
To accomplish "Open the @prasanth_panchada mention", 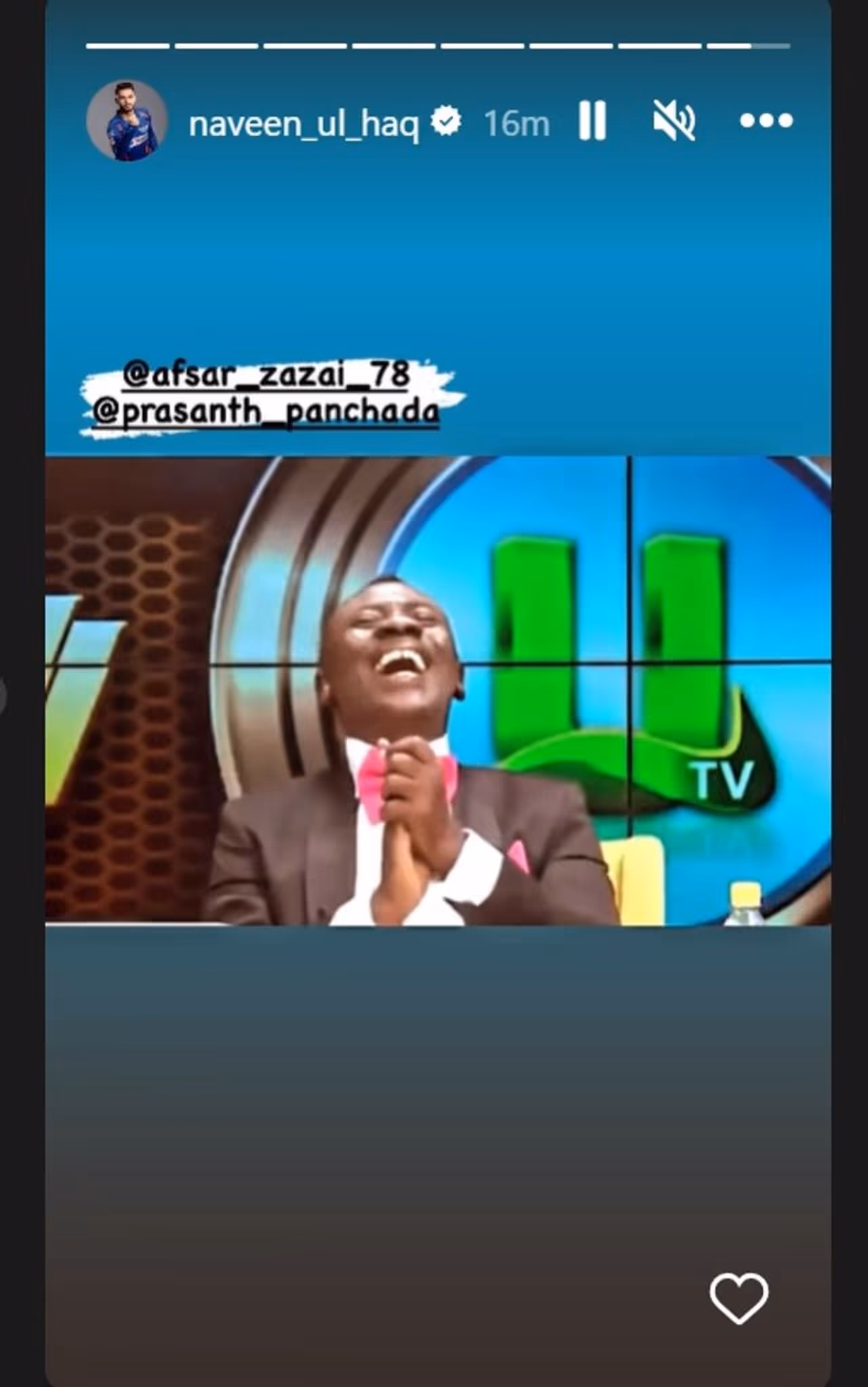I will [x=266, y=412].
